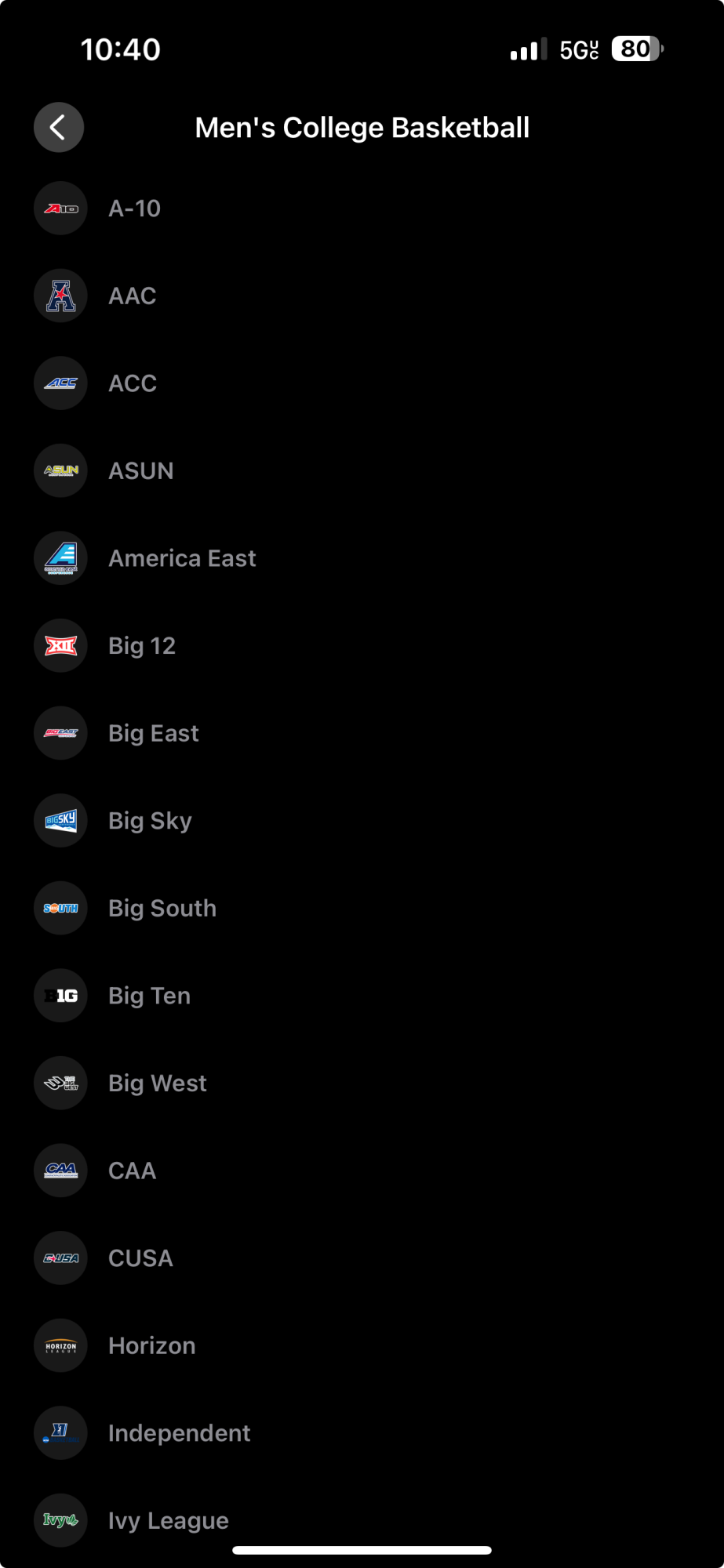
Task: Open the CUSA conference
Action: 140,1258
